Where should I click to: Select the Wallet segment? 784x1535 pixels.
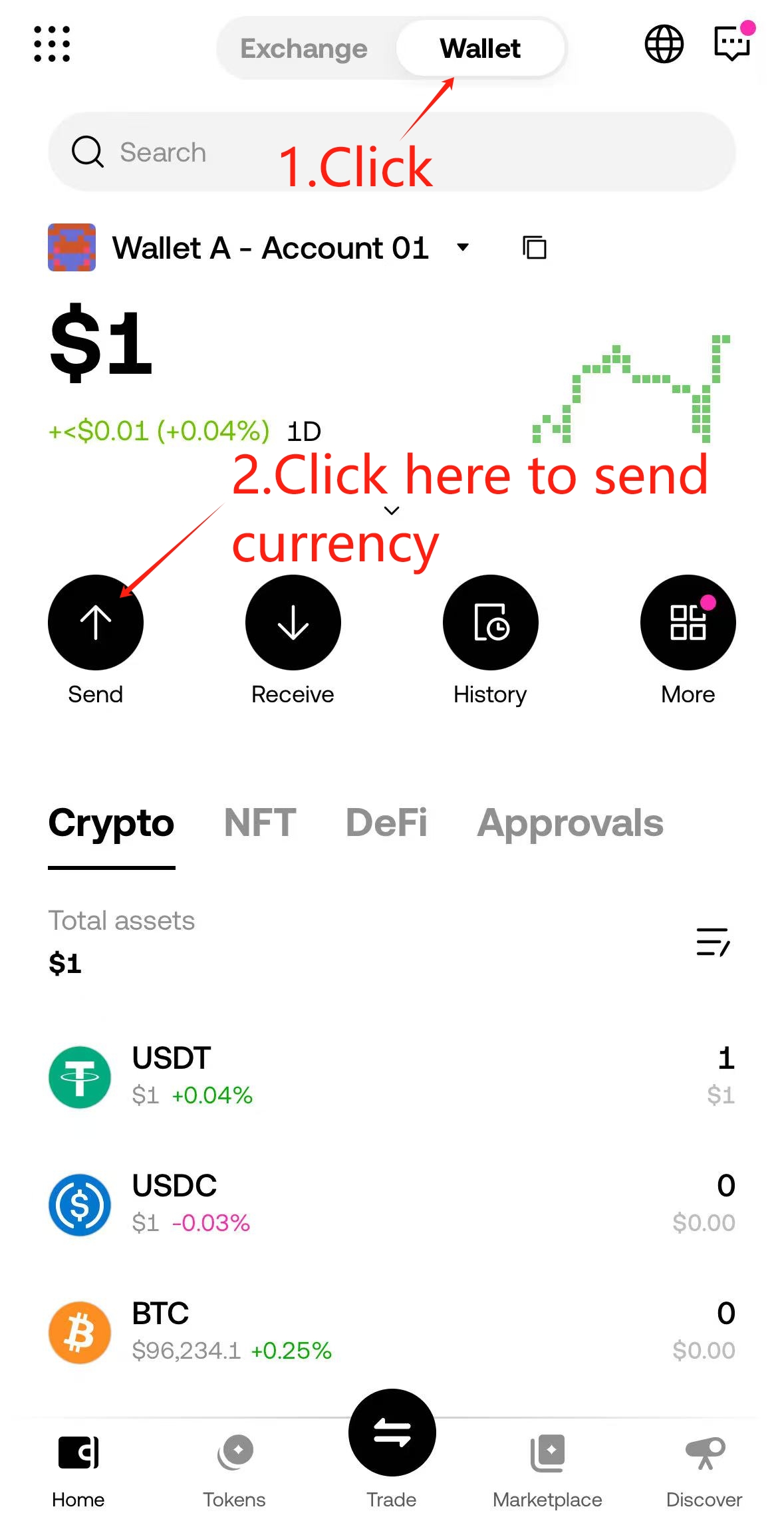(x=480, y=49)
